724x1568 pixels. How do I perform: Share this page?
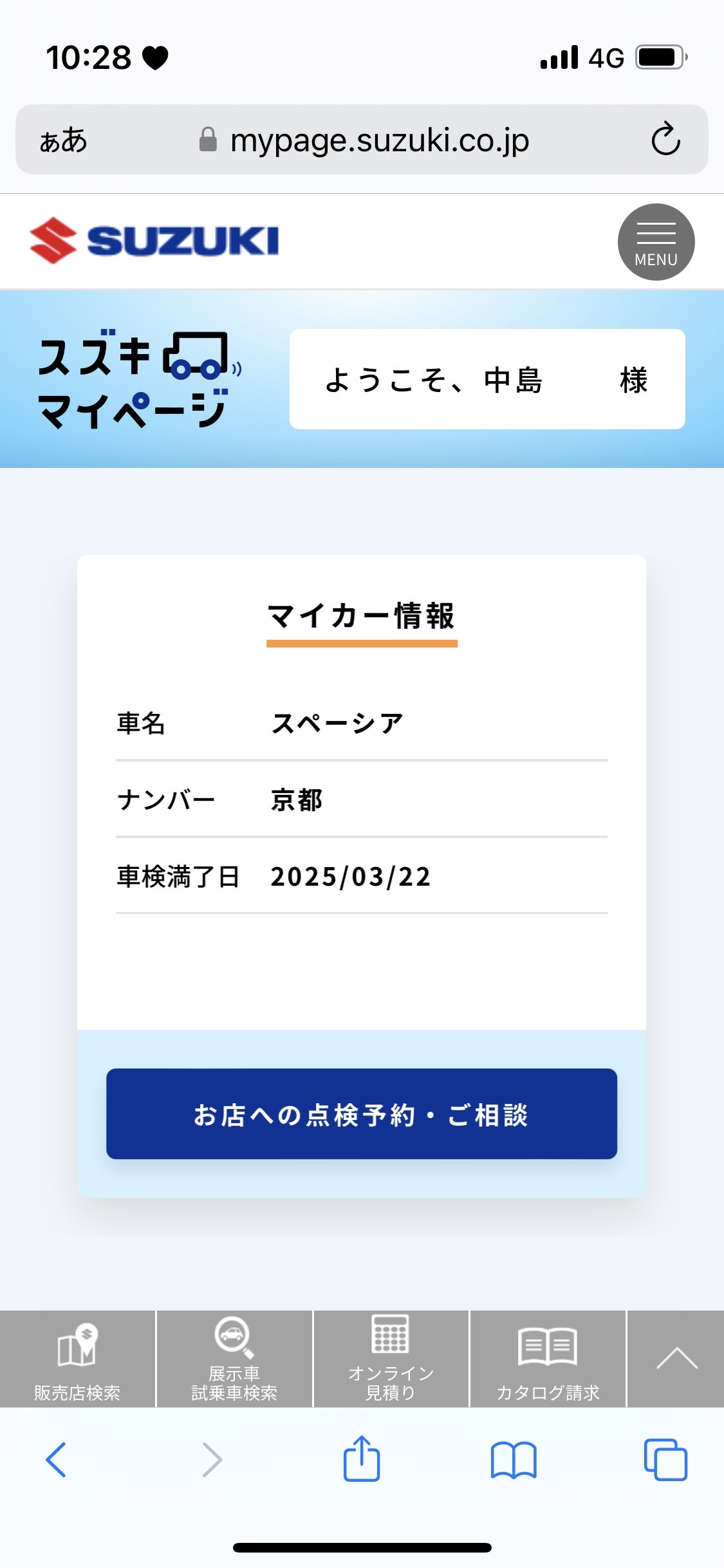point(362,1458)
